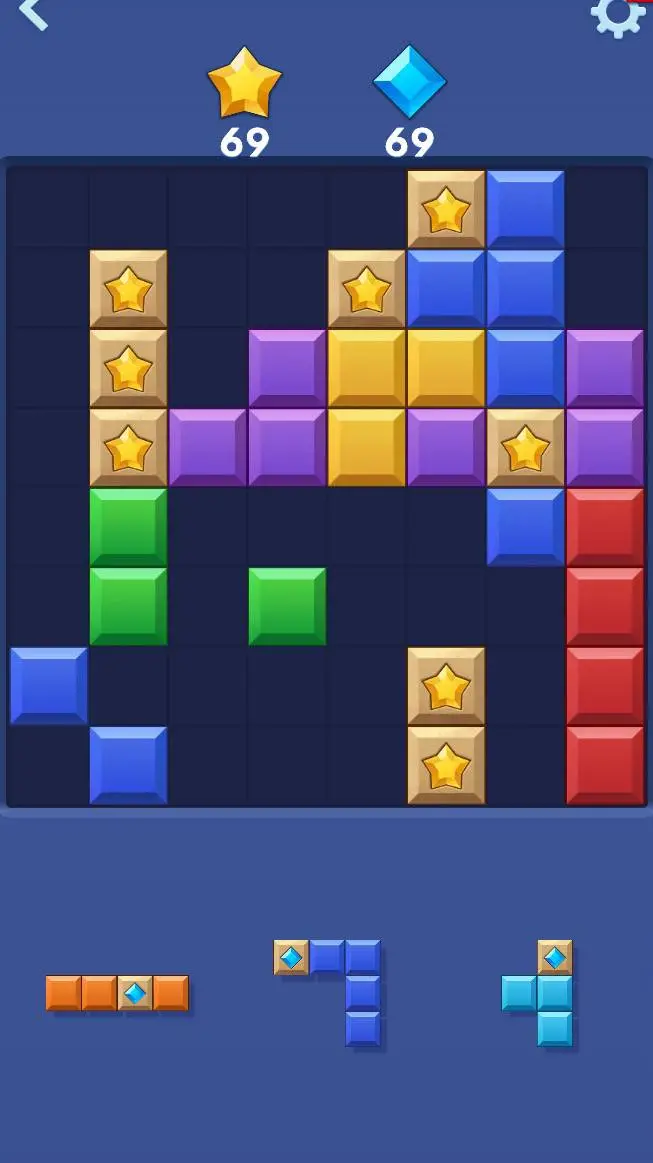
Task: Open the settings gear
Action: coord(616,14)
